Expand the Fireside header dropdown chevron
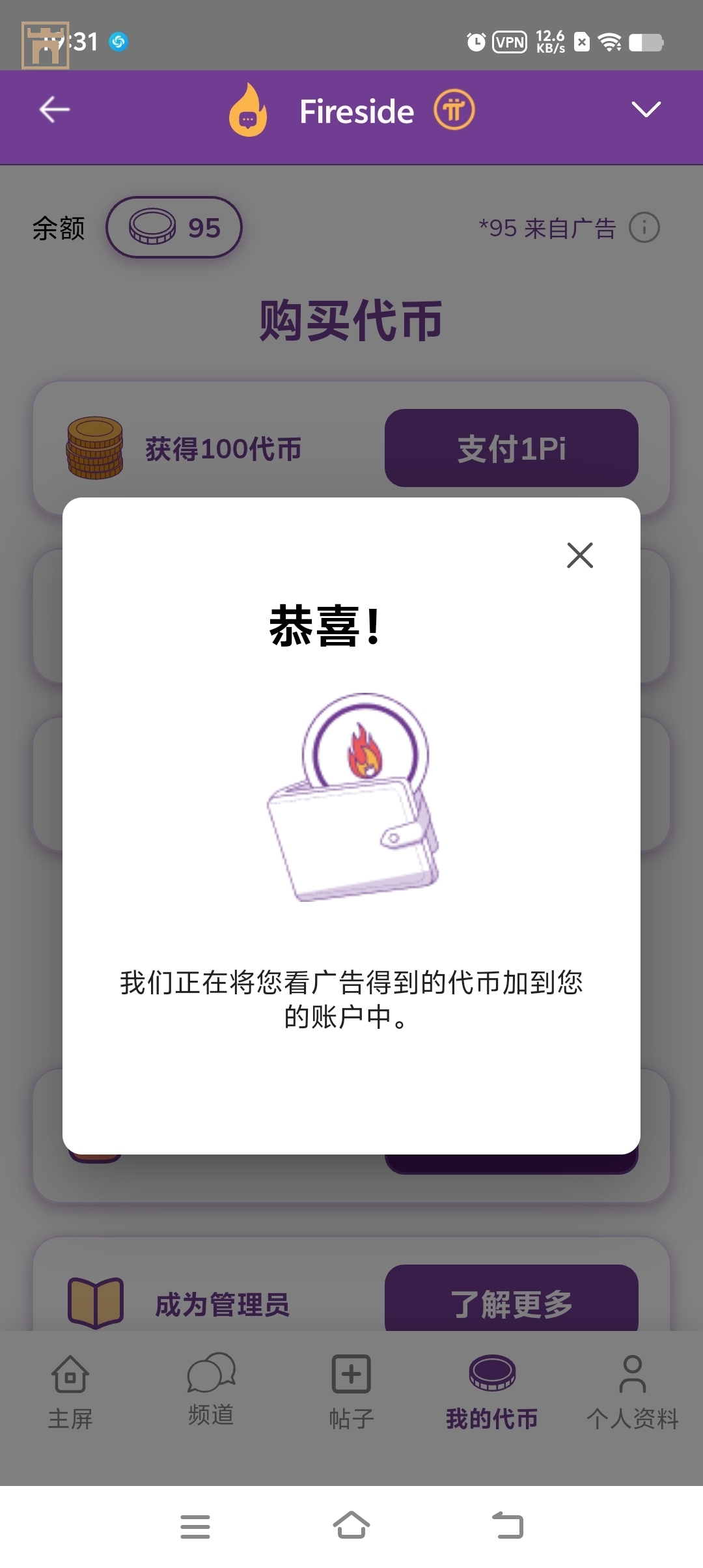 coord(646,109)
